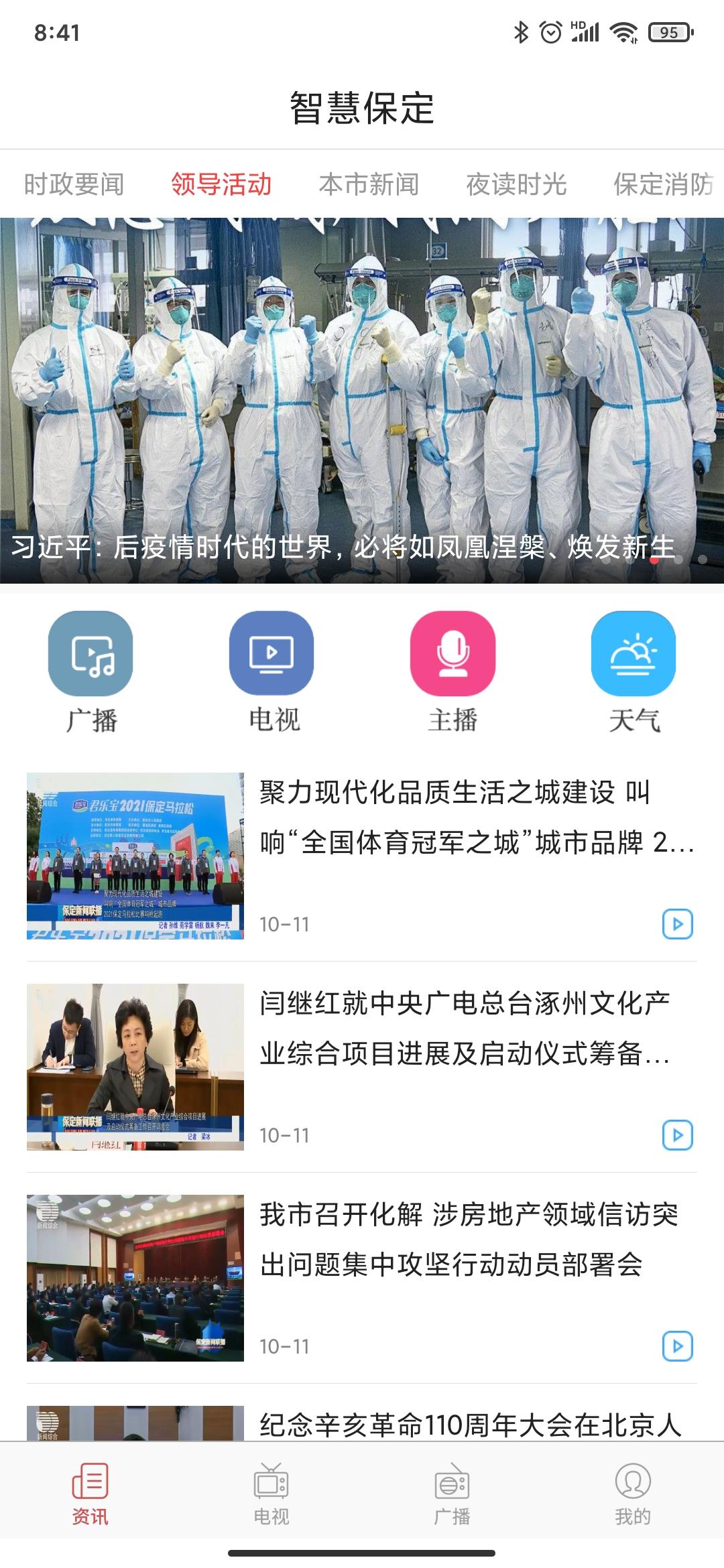The image size is (724, 1568).
Task: Open the 保定消防 tab
Action: pyautogui.click(x=664, y=184)
